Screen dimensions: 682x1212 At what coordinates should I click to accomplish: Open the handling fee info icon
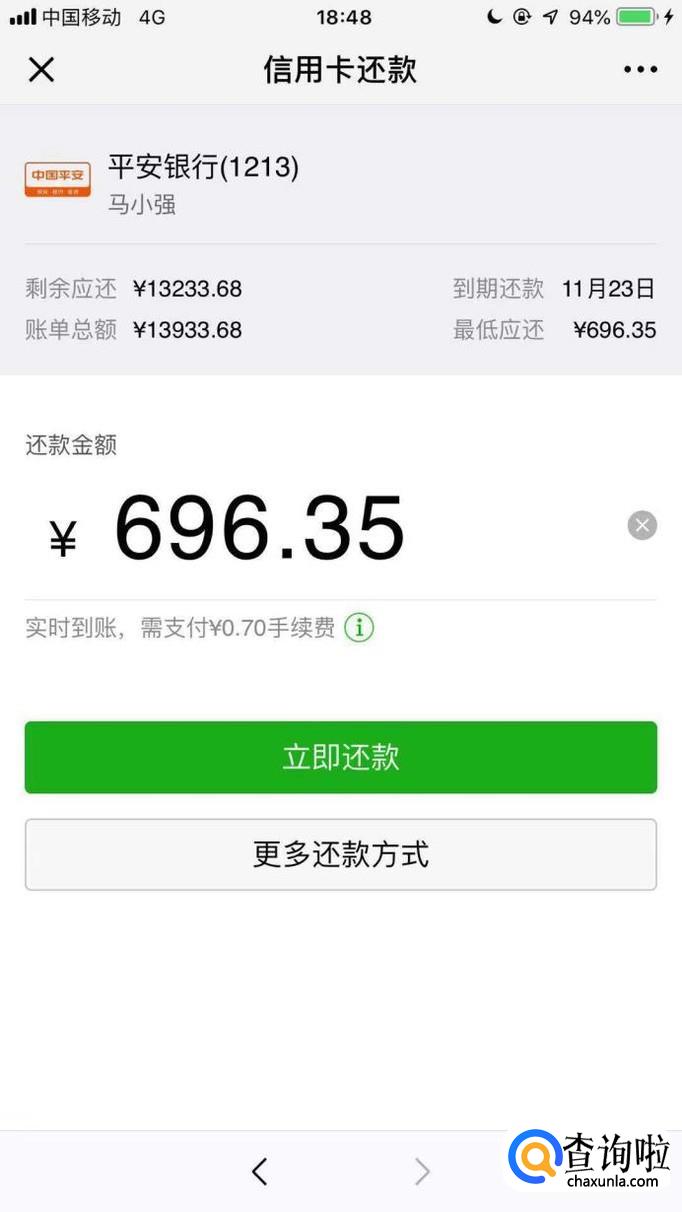pyautogui.click(x=359, y=628)
